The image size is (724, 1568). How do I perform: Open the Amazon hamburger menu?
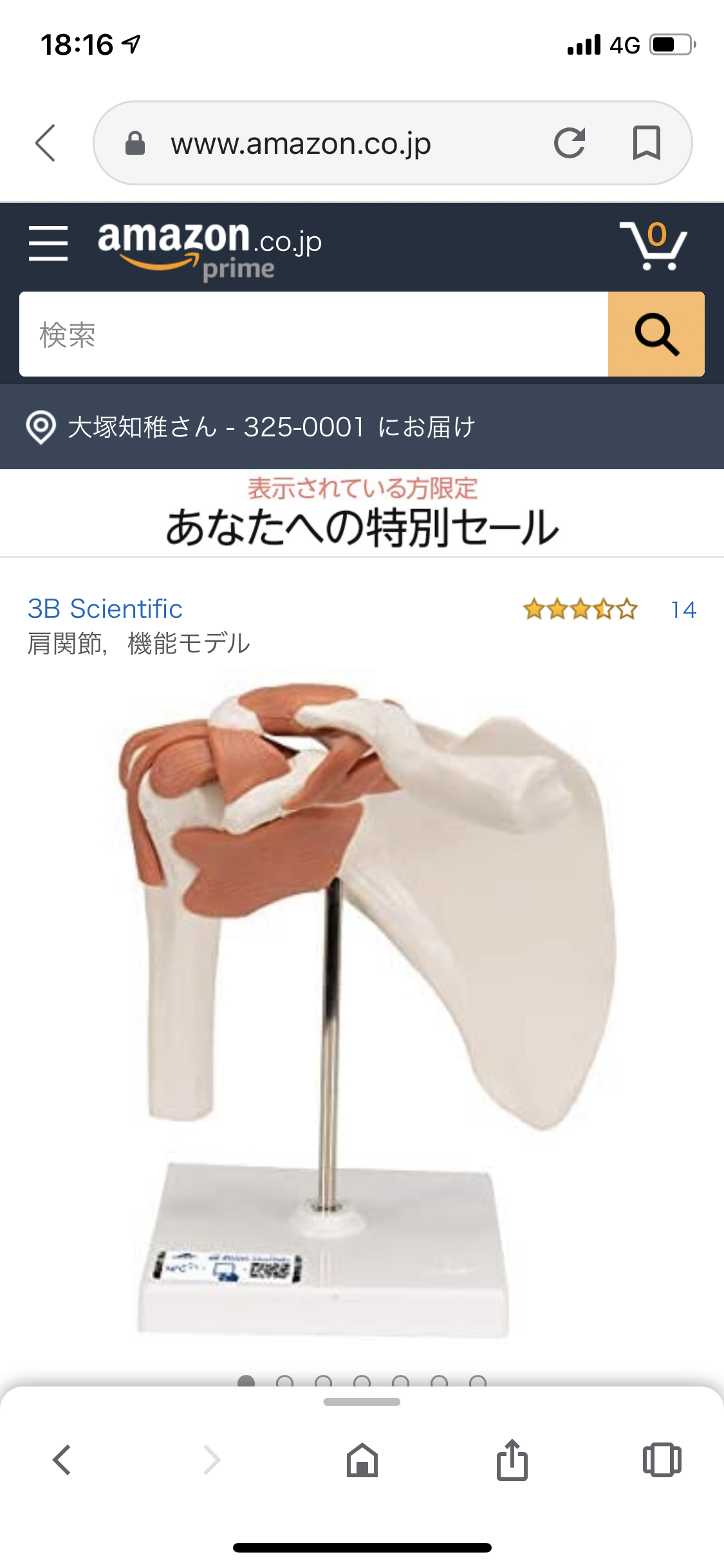tap(48, 243)
